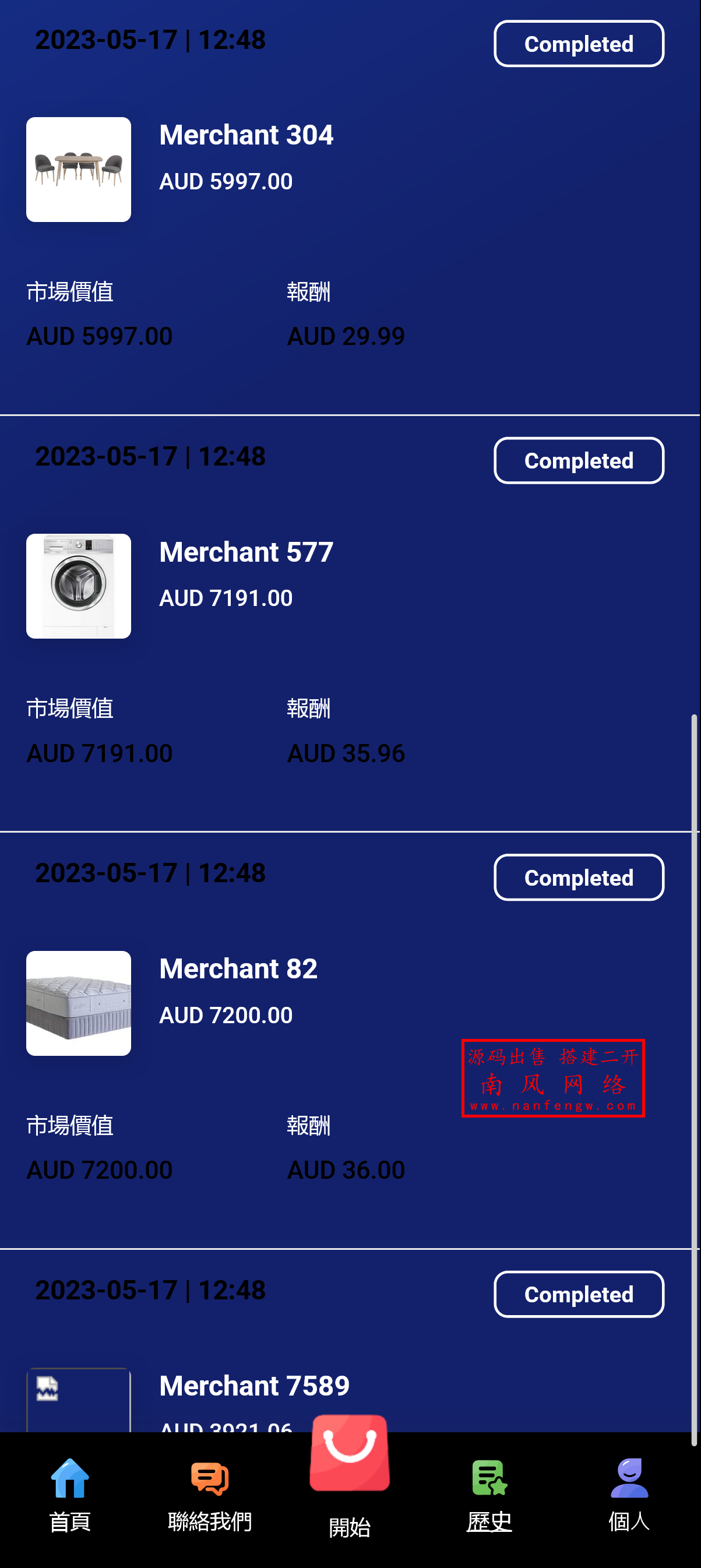Select the Merchant 577 title text
This screenshot has height=1568, width=701.
click(x=245, y=553)
